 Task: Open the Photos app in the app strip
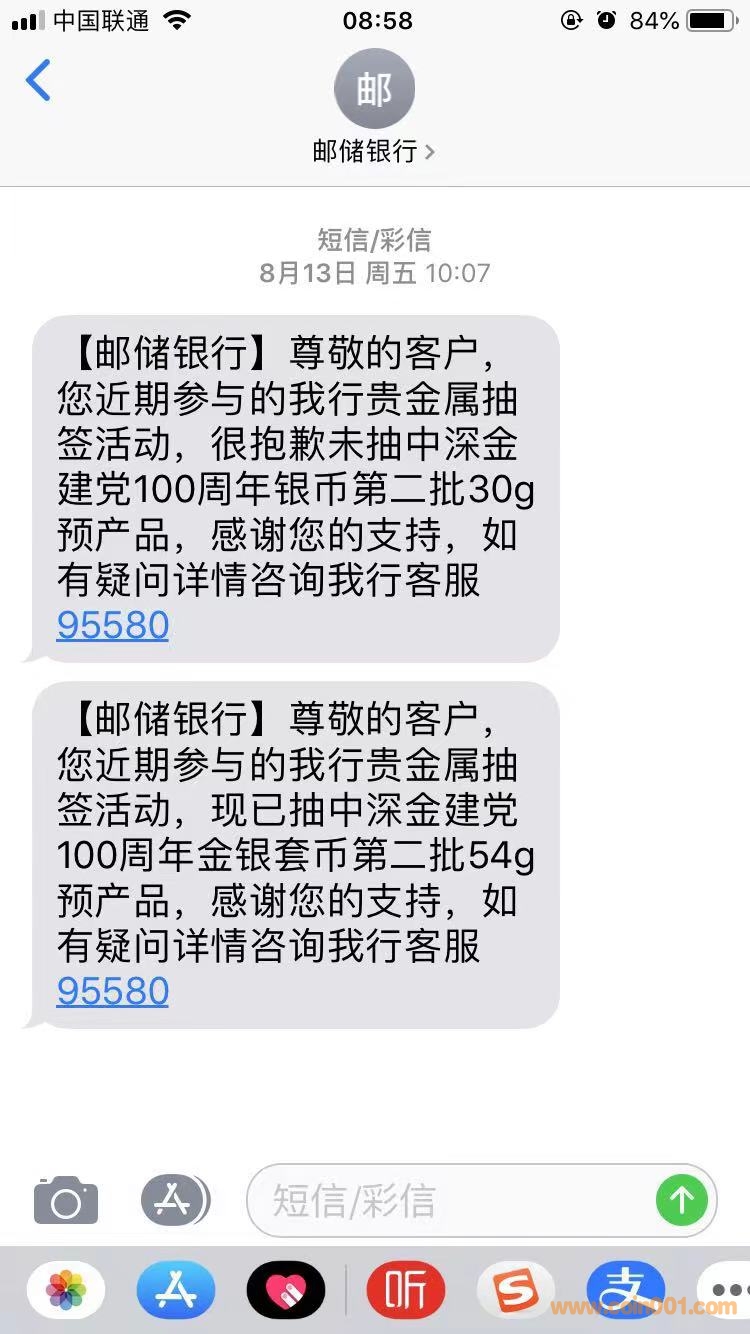click(66, 1292)
